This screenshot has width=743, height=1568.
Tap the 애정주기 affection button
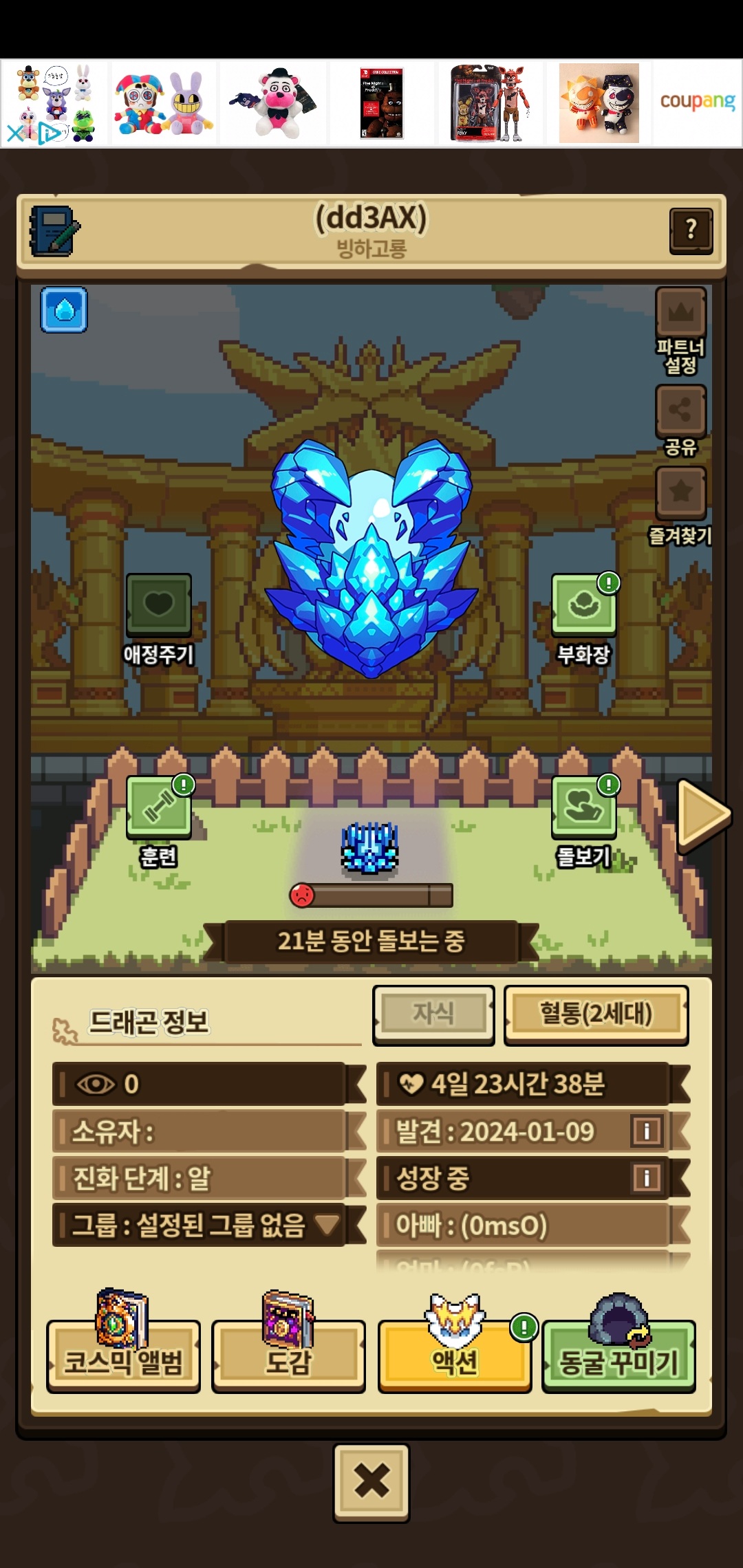pyautogui.click(x=158, y=620)
